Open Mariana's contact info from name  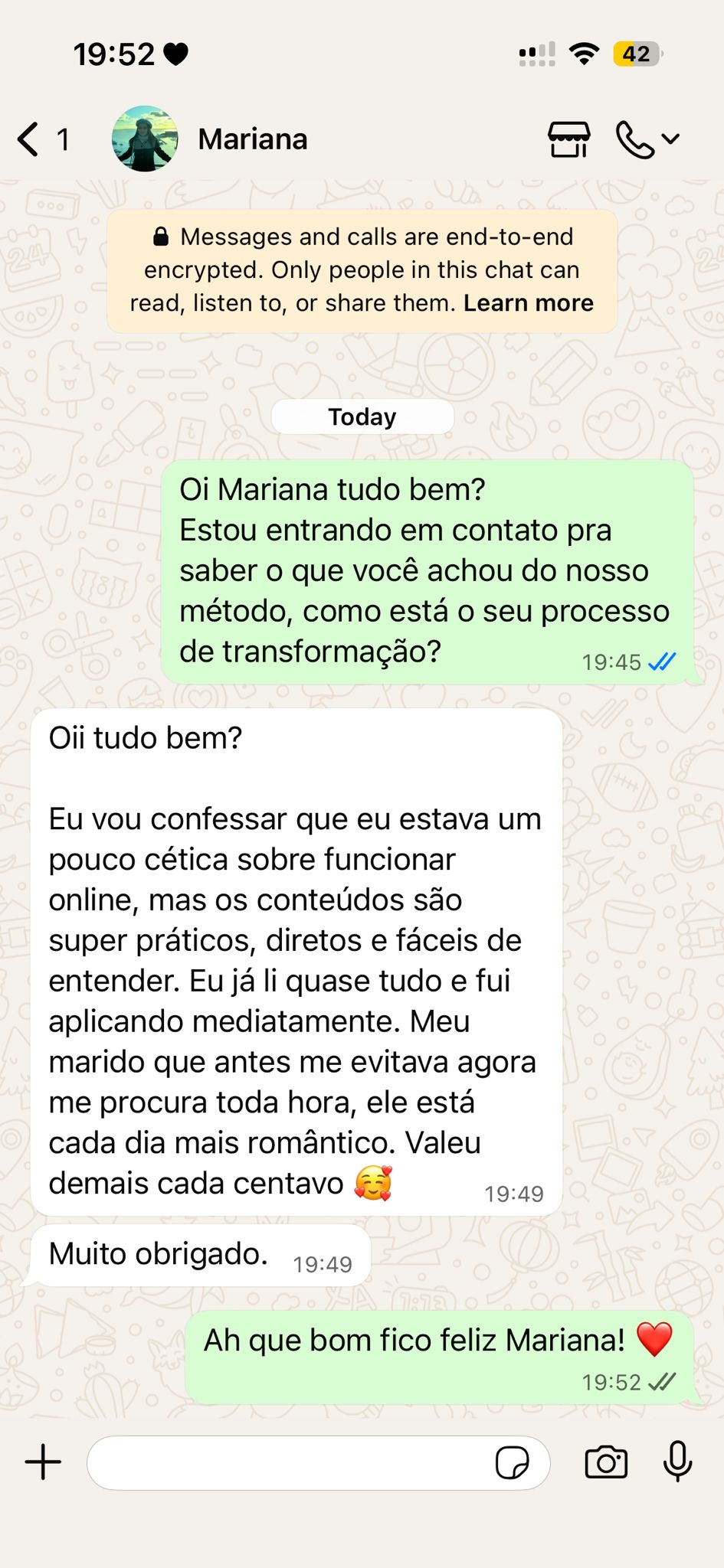(253, 139)
